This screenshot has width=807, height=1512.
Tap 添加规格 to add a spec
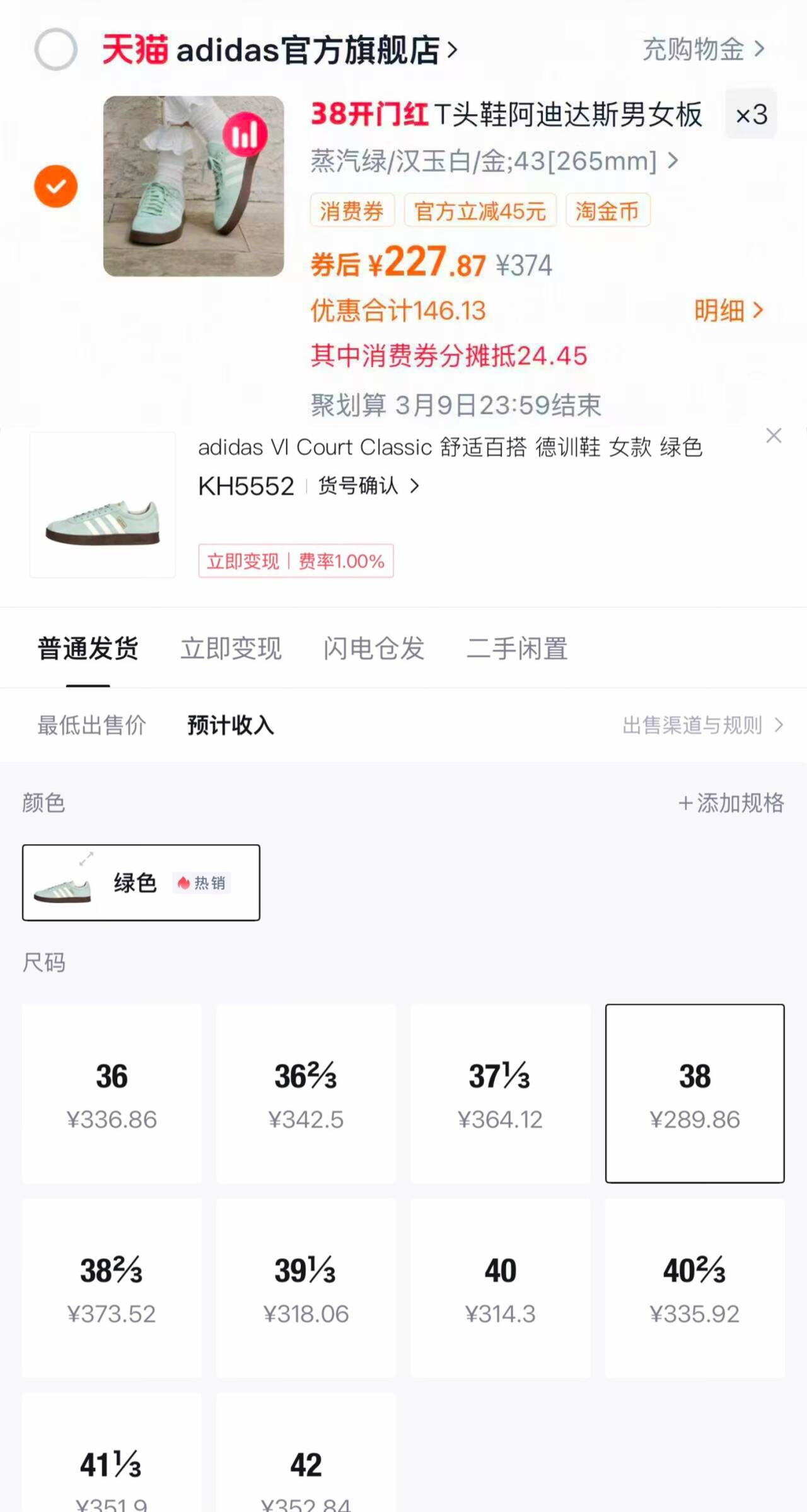tap(731, 803)
